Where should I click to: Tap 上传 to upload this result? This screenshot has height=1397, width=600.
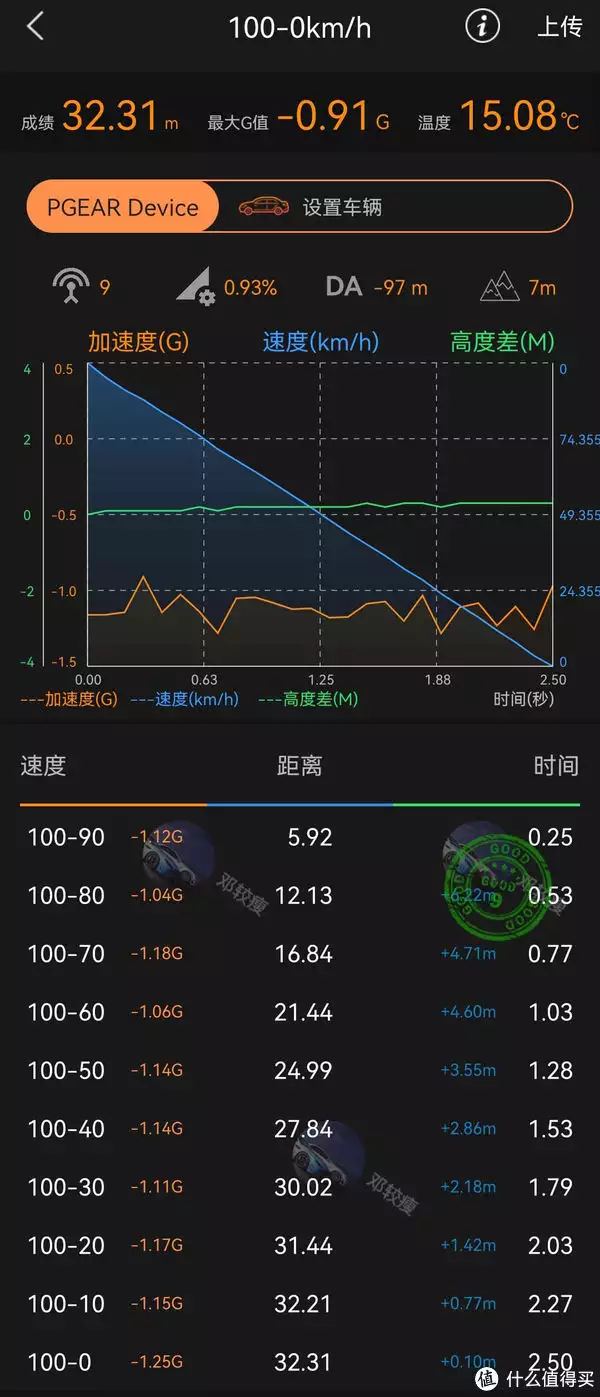point(559,27)
